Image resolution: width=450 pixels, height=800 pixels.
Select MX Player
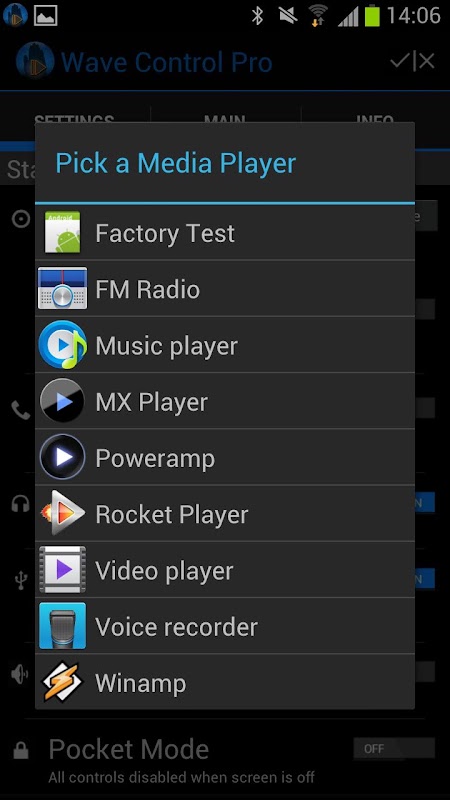pos(224,401)
